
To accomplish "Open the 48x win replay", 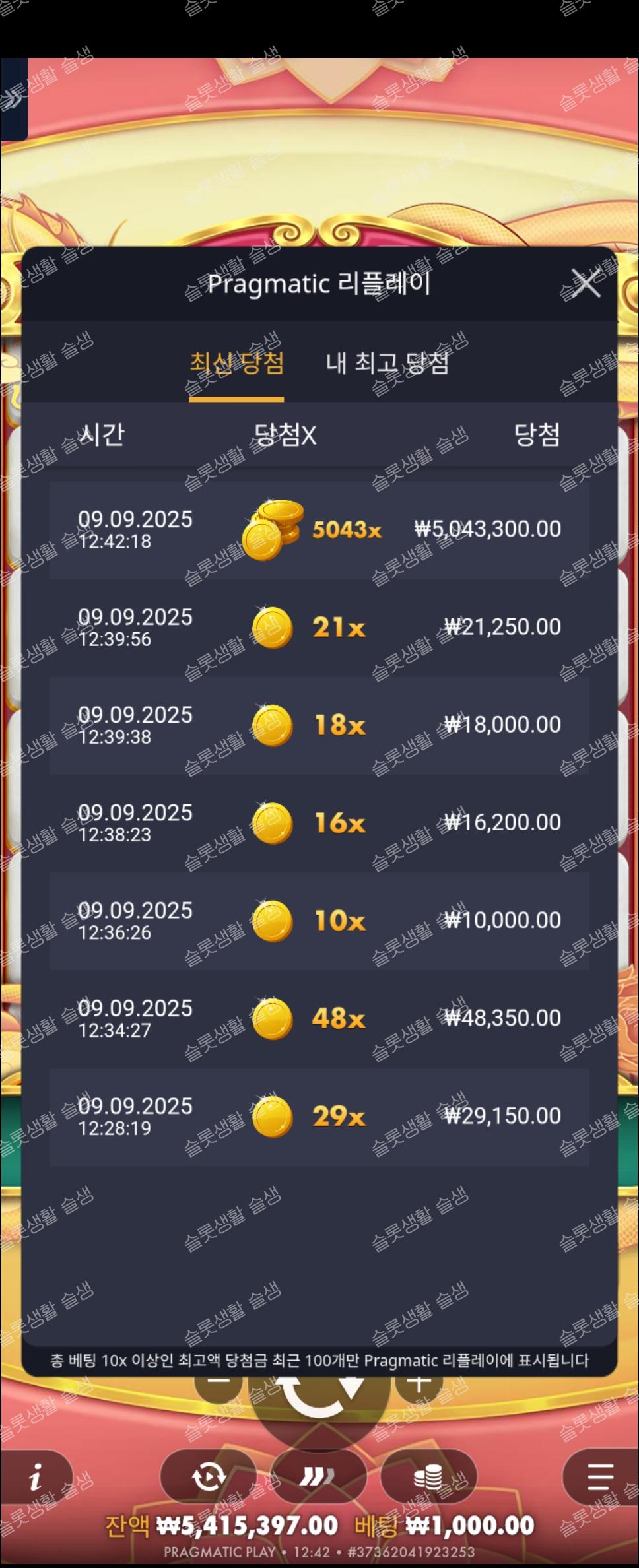I will click(x=319, y=1018).
